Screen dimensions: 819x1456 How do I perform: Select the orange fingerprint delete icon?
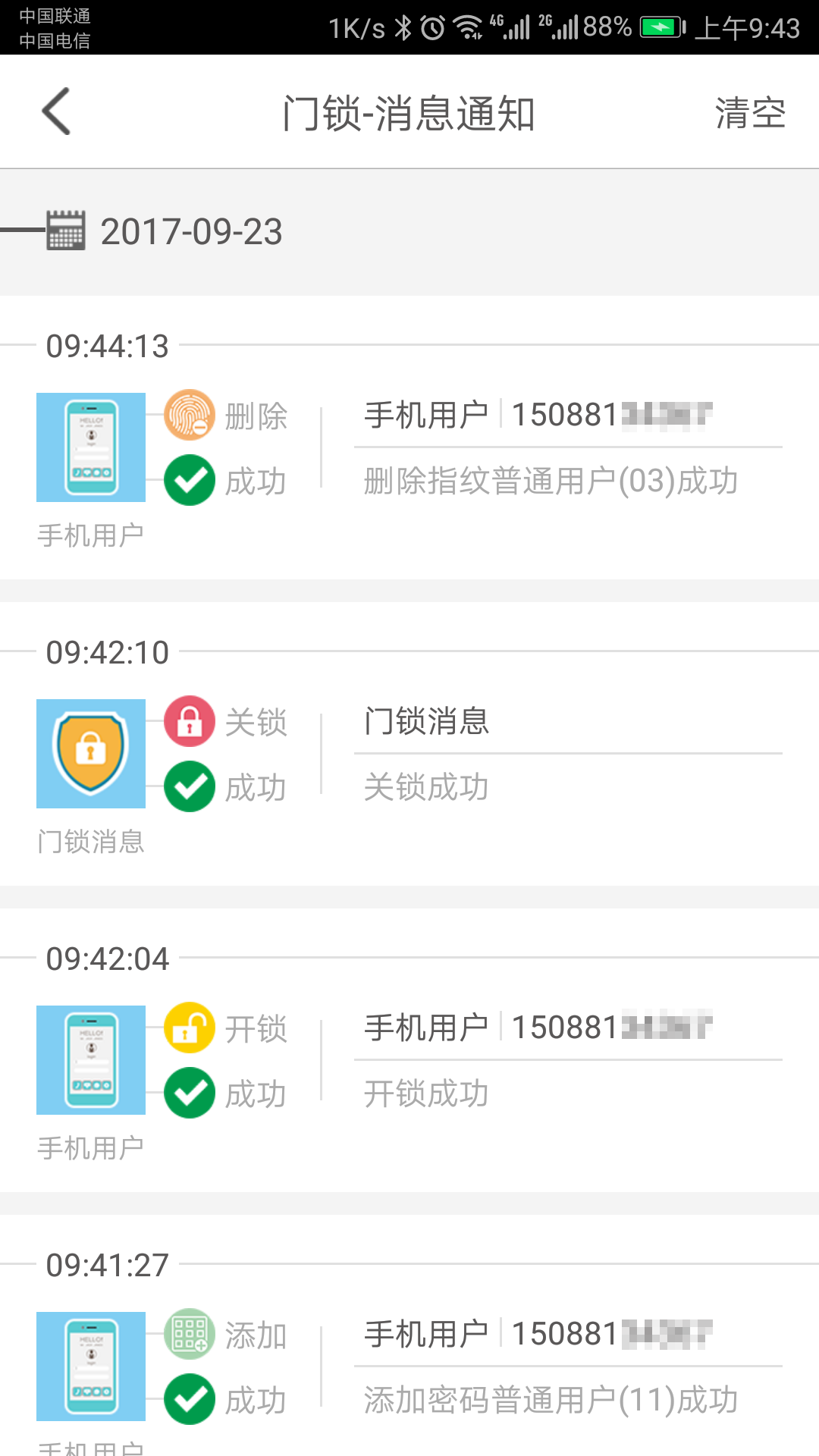190,416
